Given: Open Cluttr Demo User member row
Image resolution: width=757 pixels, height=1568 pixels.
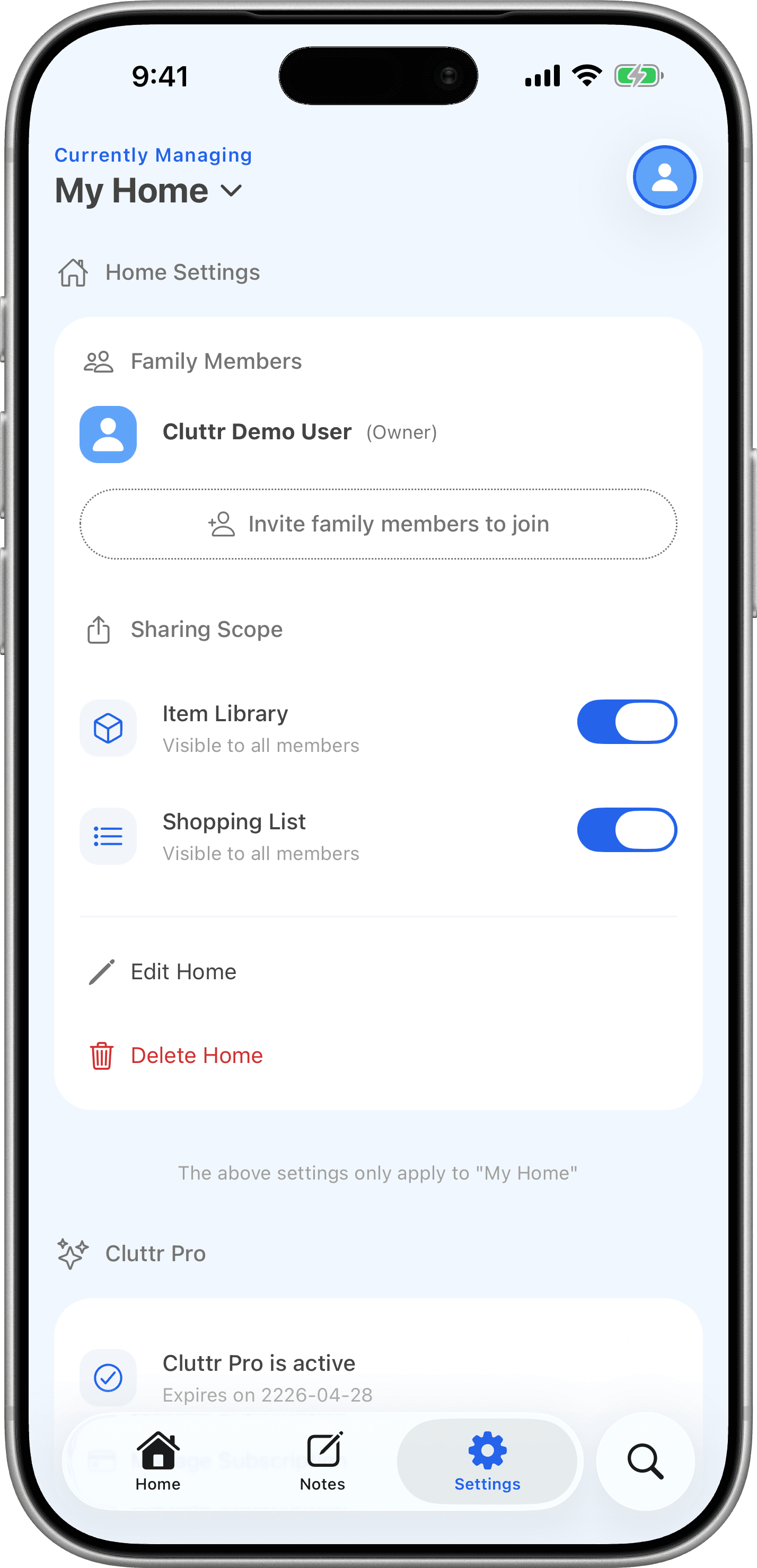Looking at the screenshot, I should (x=378, y=434).
